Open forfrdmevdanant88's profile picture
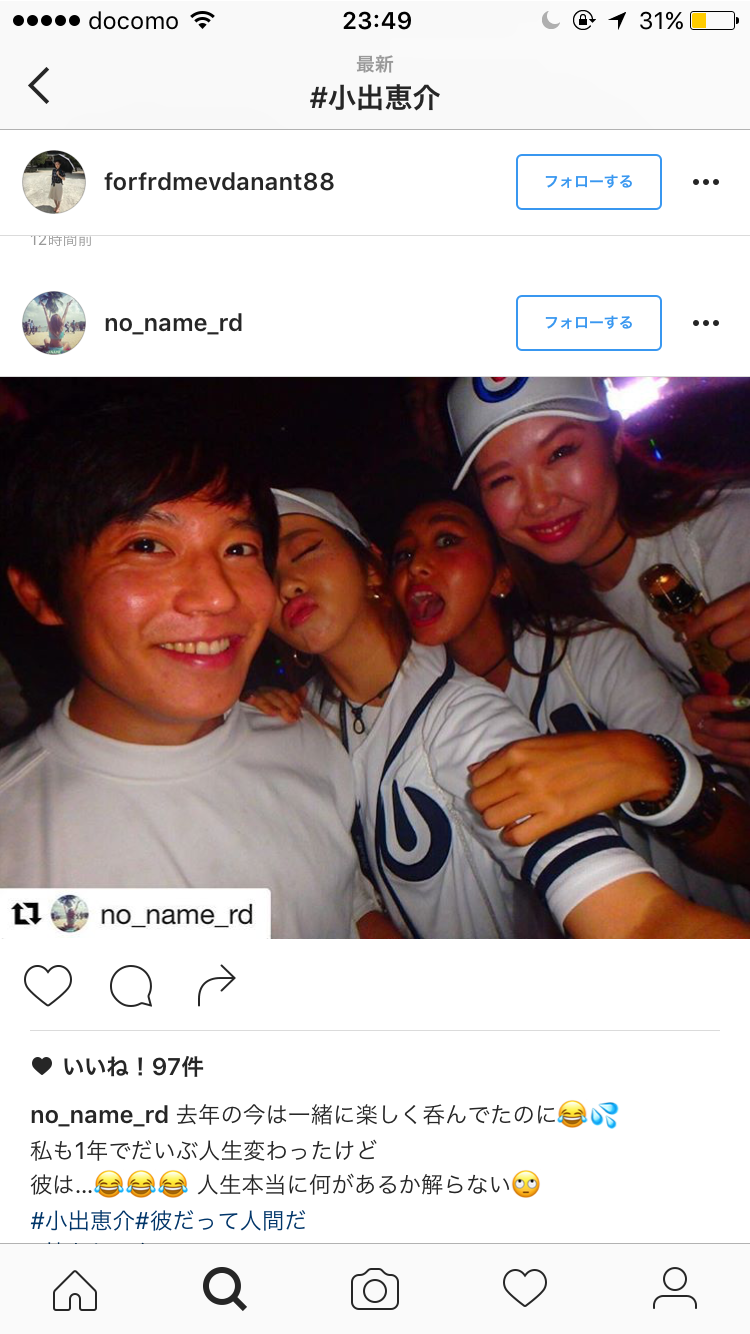The width and height of the screenshot is (750, 1334). point(54,182)
